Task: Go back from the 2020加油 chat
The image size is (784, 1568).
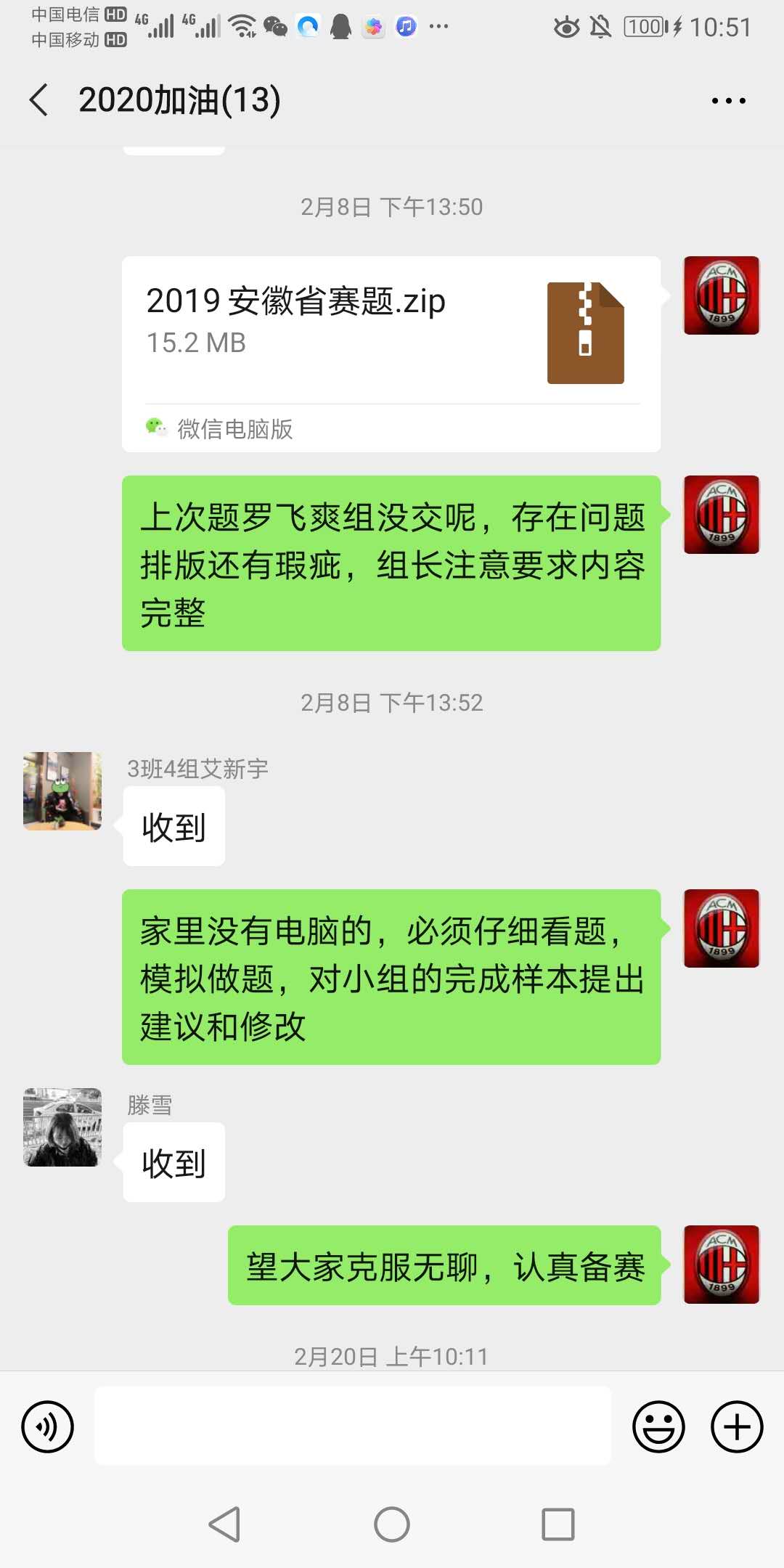Action: 39,100
